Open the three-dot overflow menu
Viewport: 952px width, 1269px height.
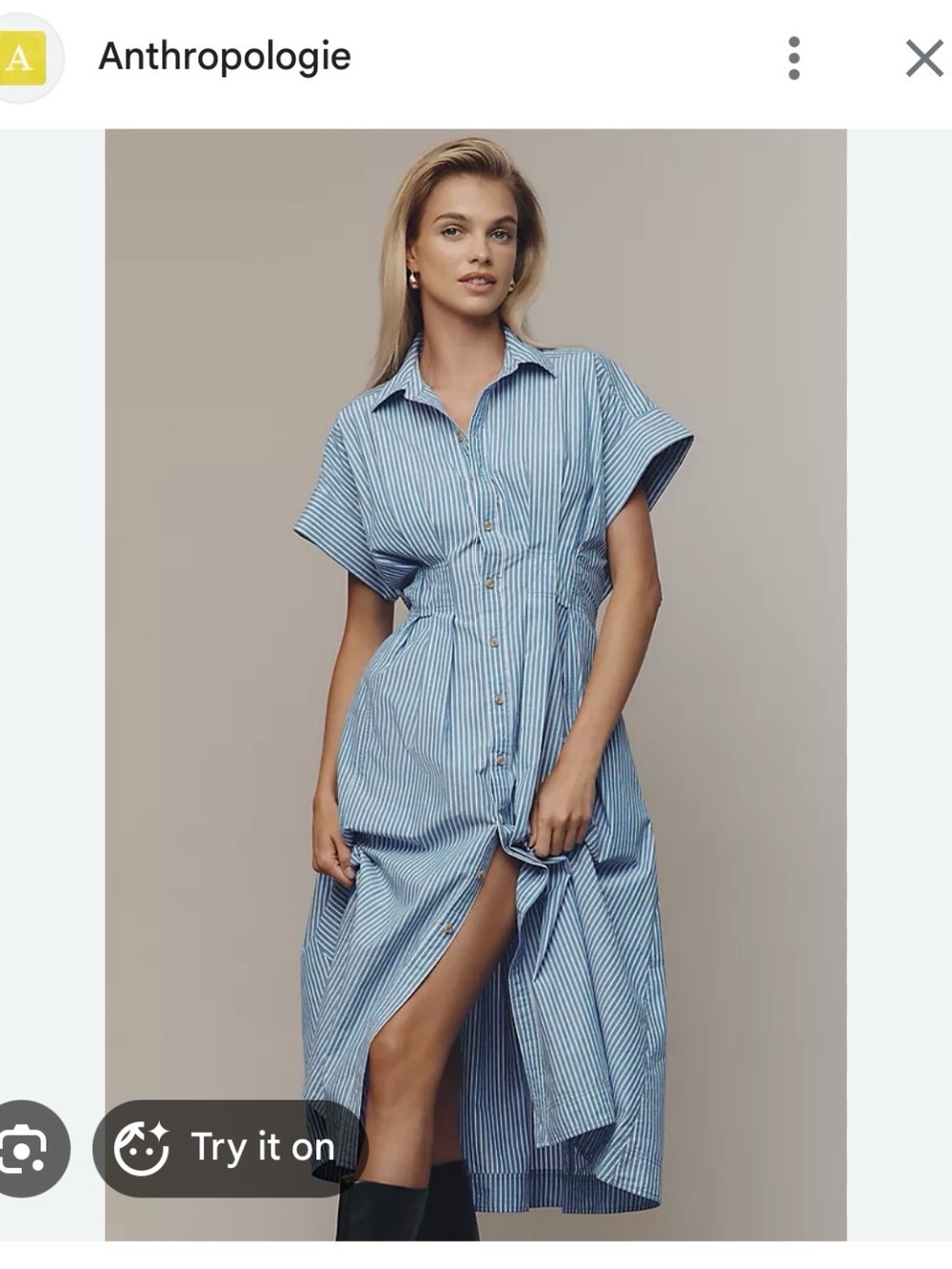coord(794,58)
